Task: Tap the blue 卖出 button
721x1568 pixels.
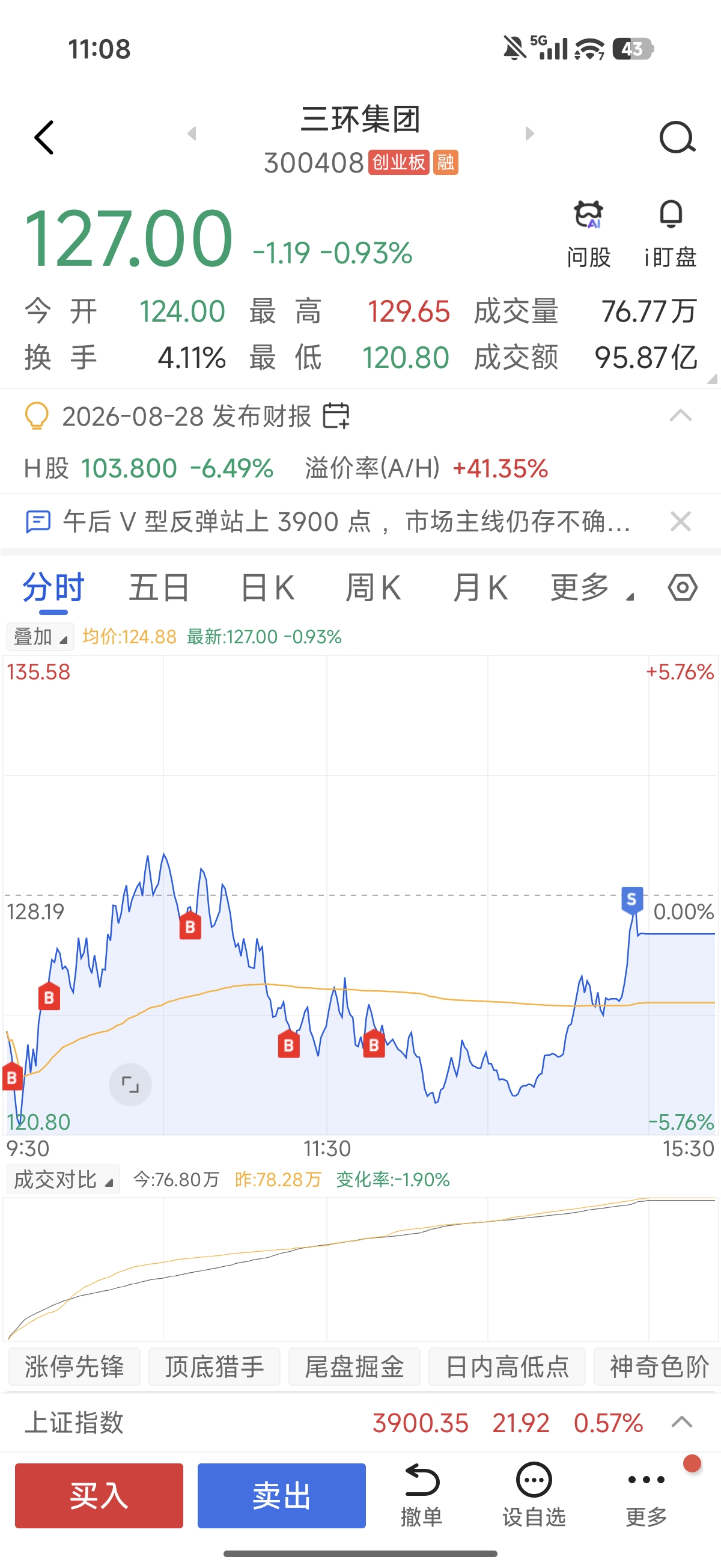Action: click(x=282, y=1496)
